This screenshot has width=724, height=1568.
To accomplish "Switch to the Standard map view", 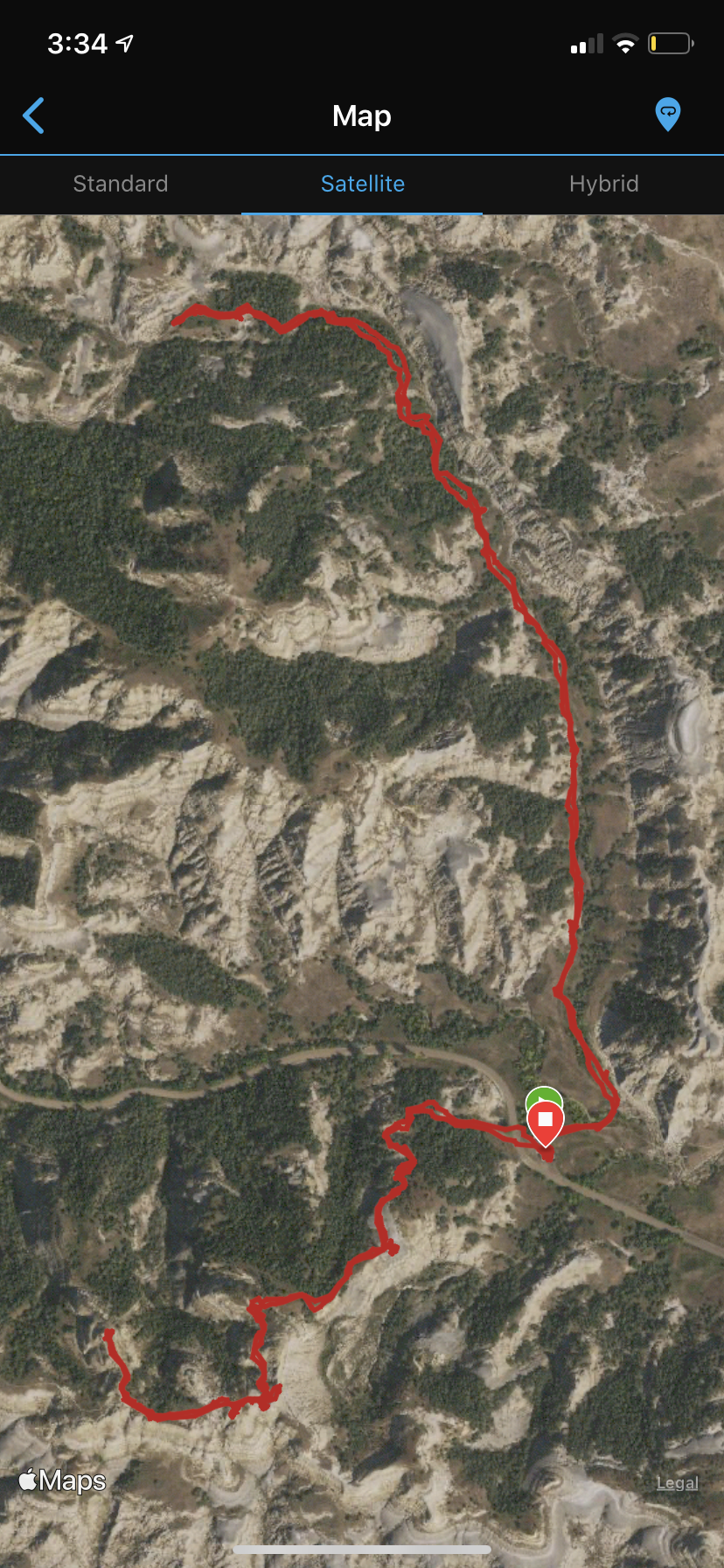I will pos(121,184).
